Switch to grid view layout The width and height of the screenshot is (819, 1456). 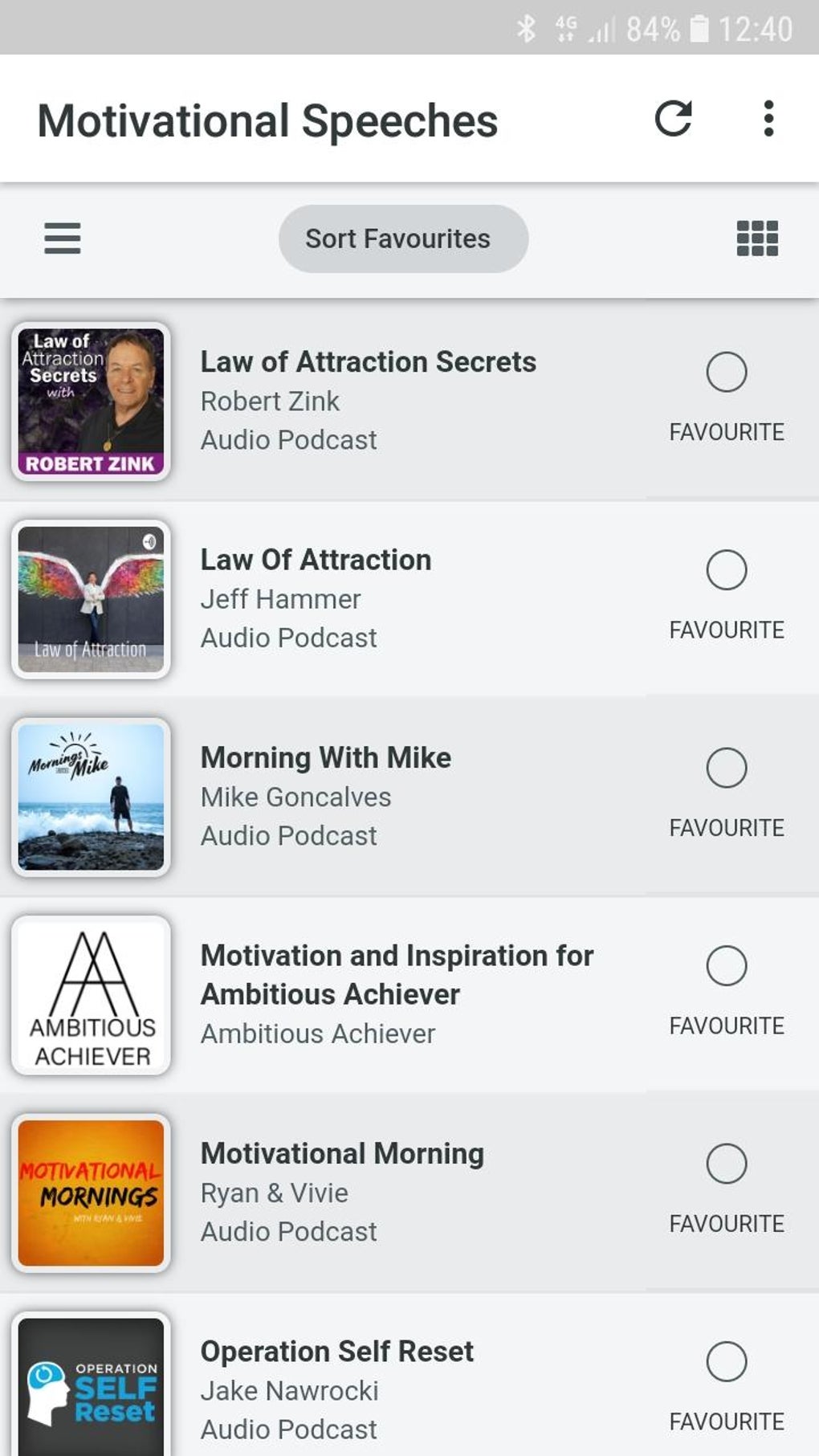[x=757, y=239]
